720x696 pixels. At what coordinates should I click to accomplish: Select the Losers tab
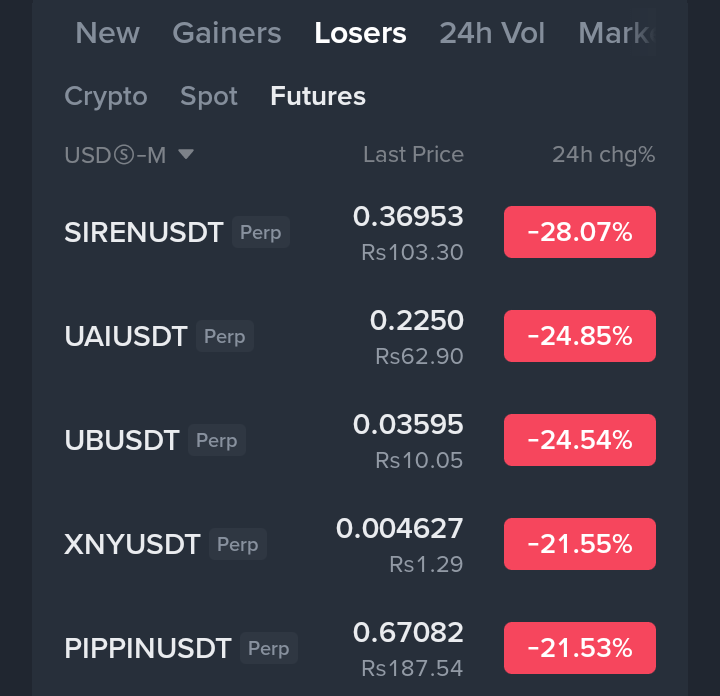click(x=360, y=33)
